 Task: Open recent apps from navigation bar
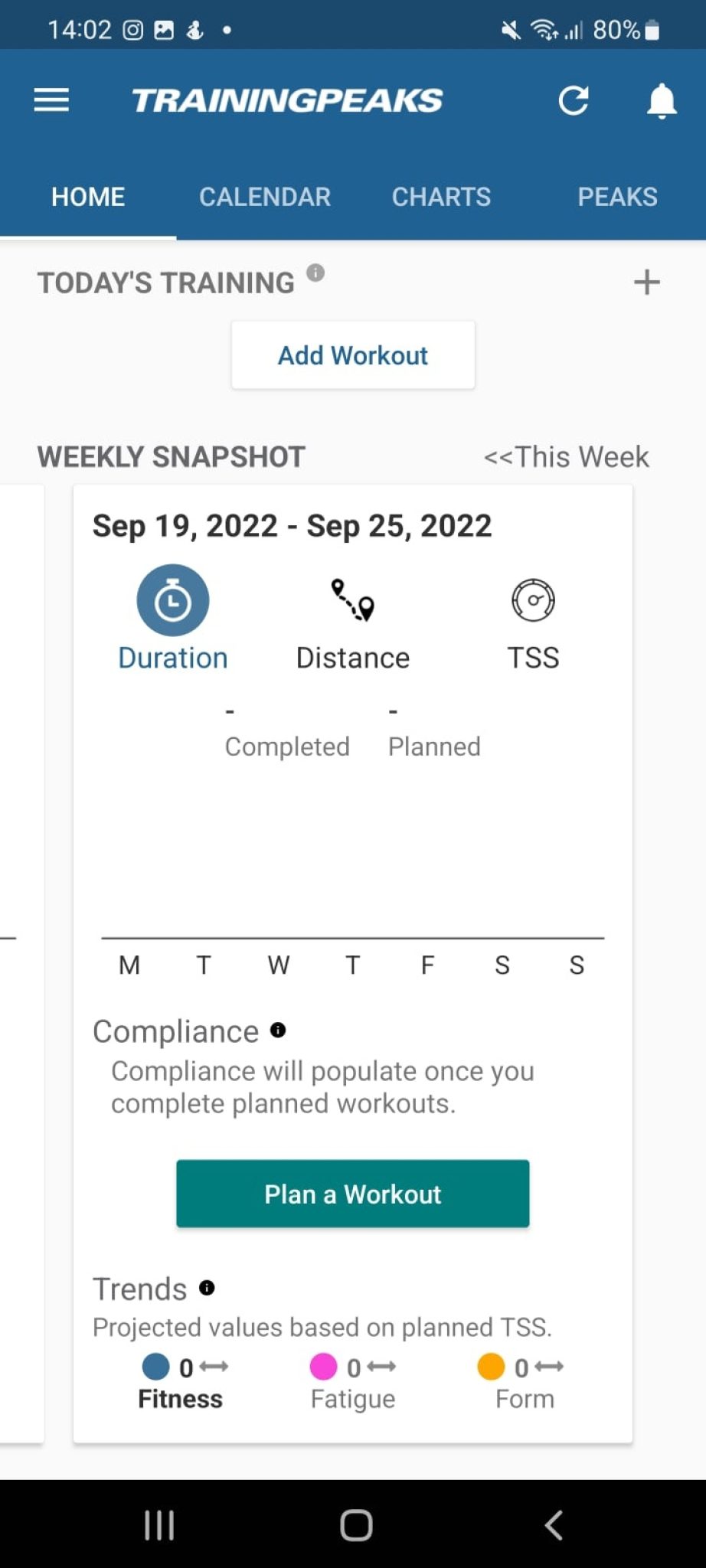point(159,1524)
